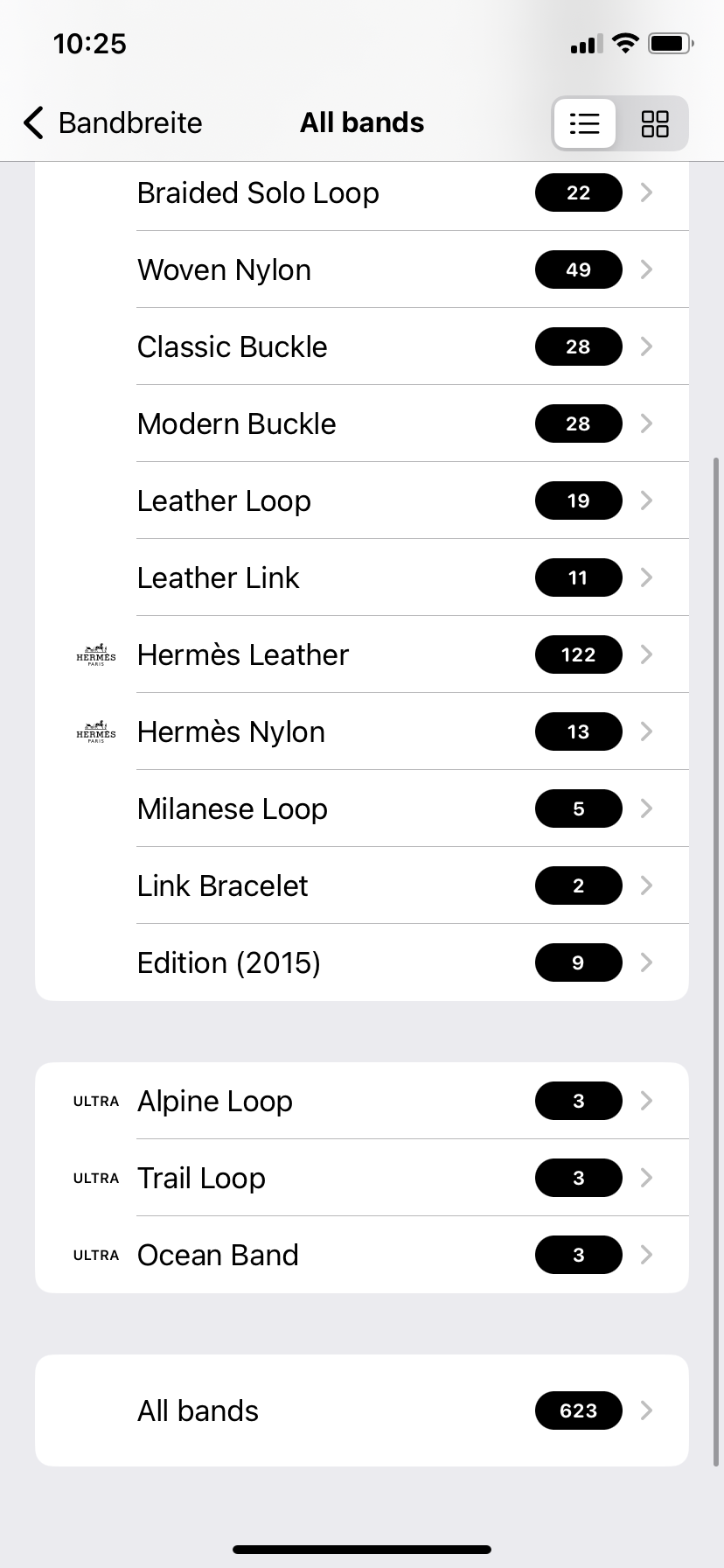This screenshot has width=724, height=1568.
Task: View Milanese Loop bands
Action: click(x=362, y=808)
